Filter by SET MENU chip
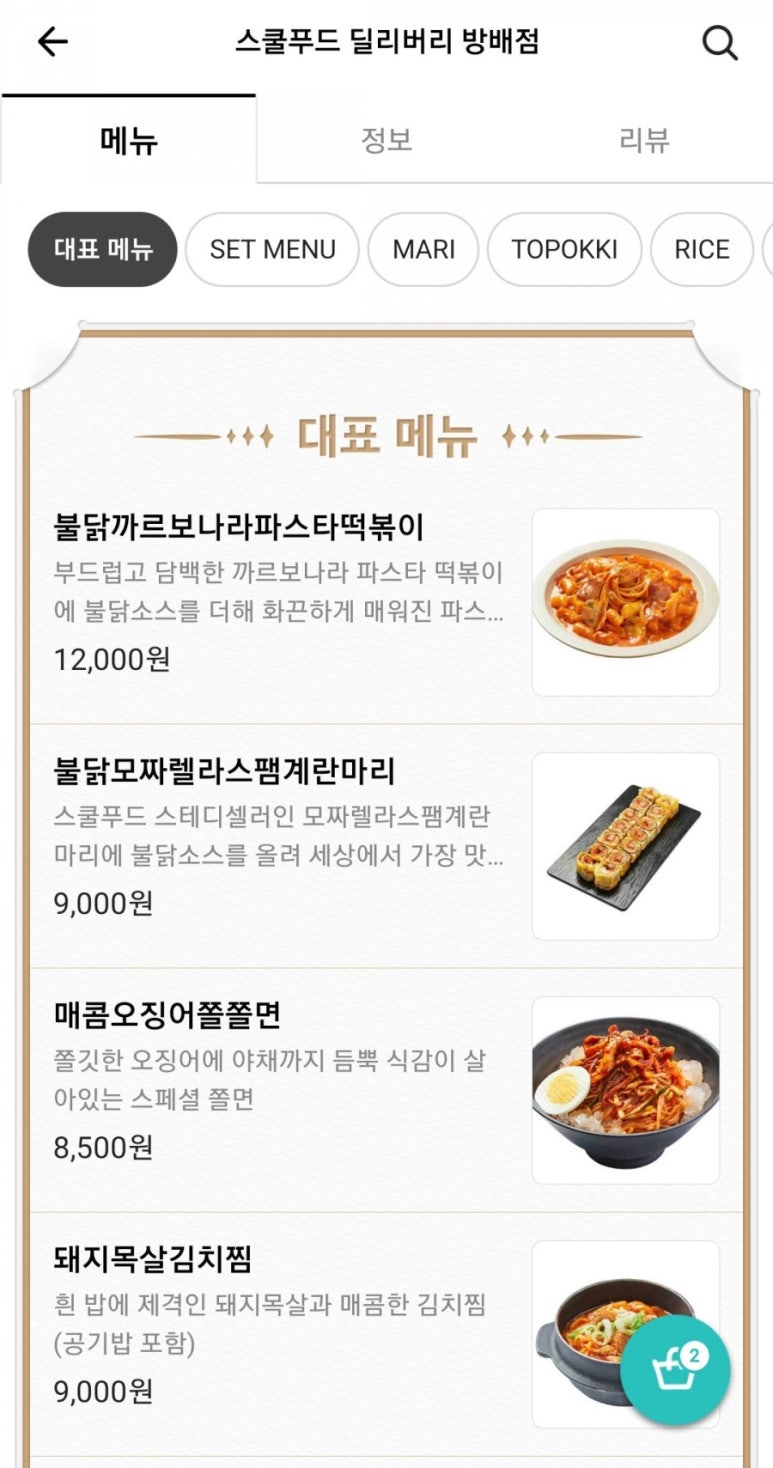Viewport: 773px width, 1468px height. point(272,249)
